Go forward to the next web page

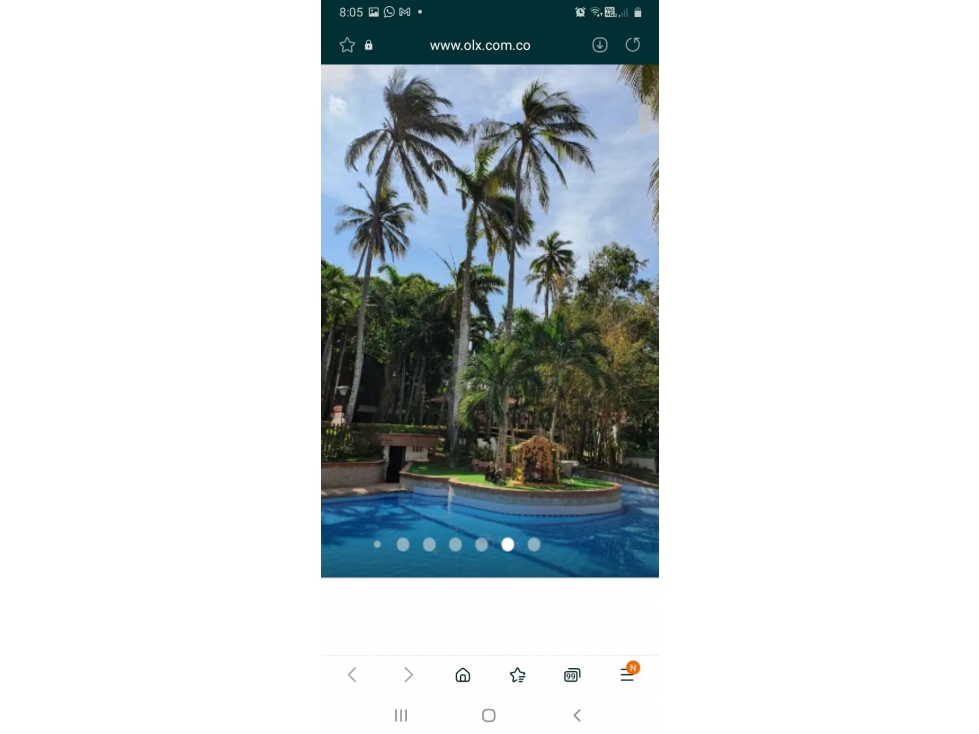click(x=408, y=675)
